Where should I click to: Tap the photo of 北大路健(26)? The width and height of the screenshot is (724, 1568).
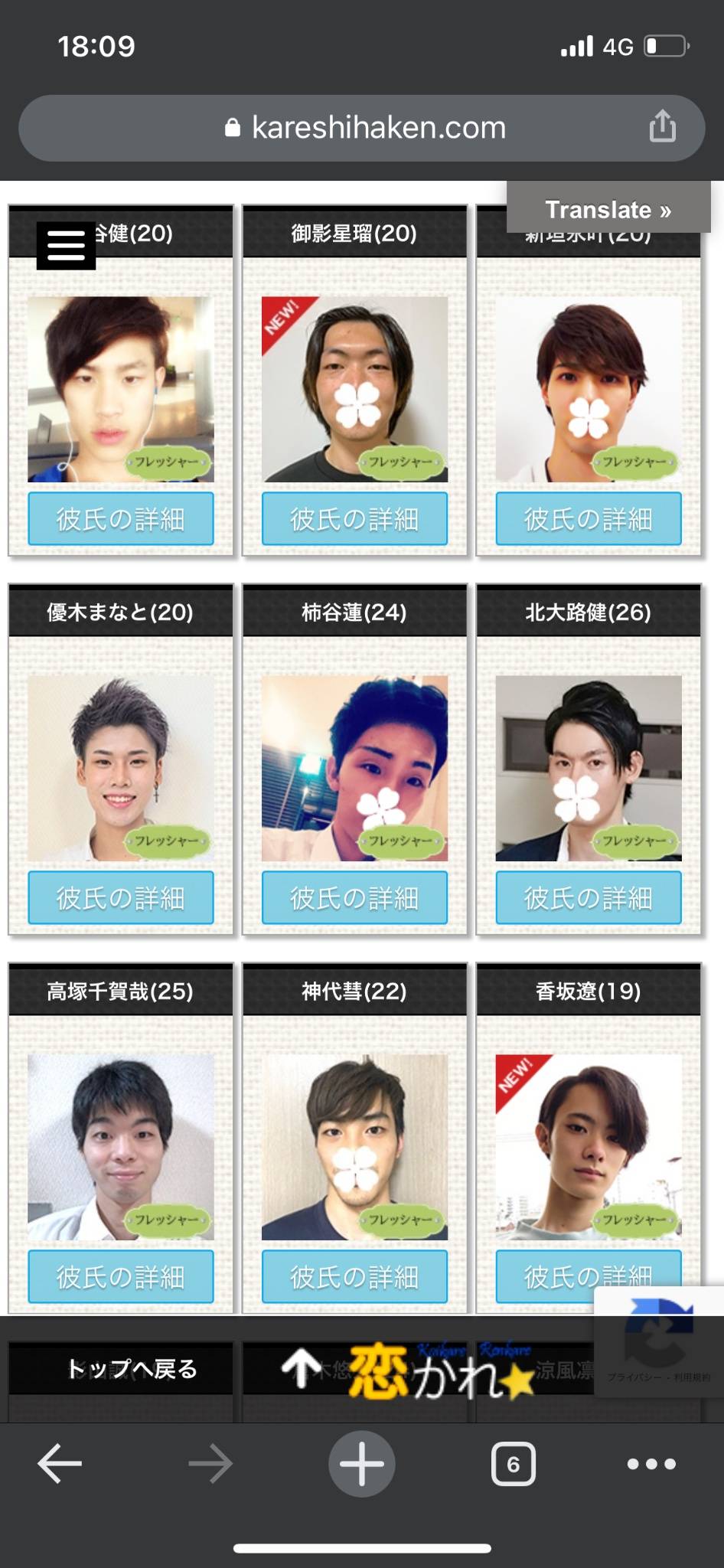click(589, 768)
